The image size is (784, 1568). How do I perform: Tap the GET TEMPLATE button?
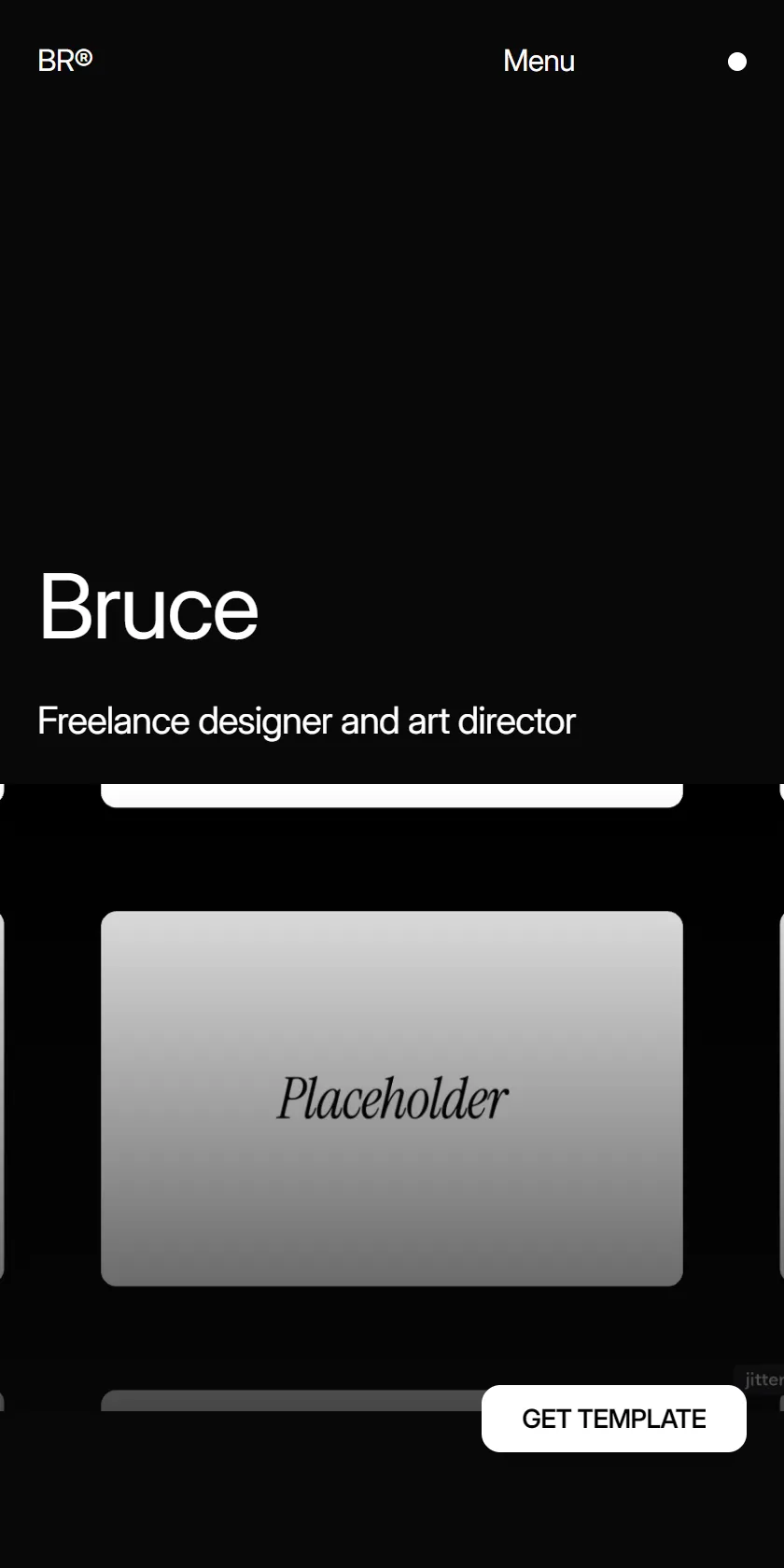[x=614, y=1419]
